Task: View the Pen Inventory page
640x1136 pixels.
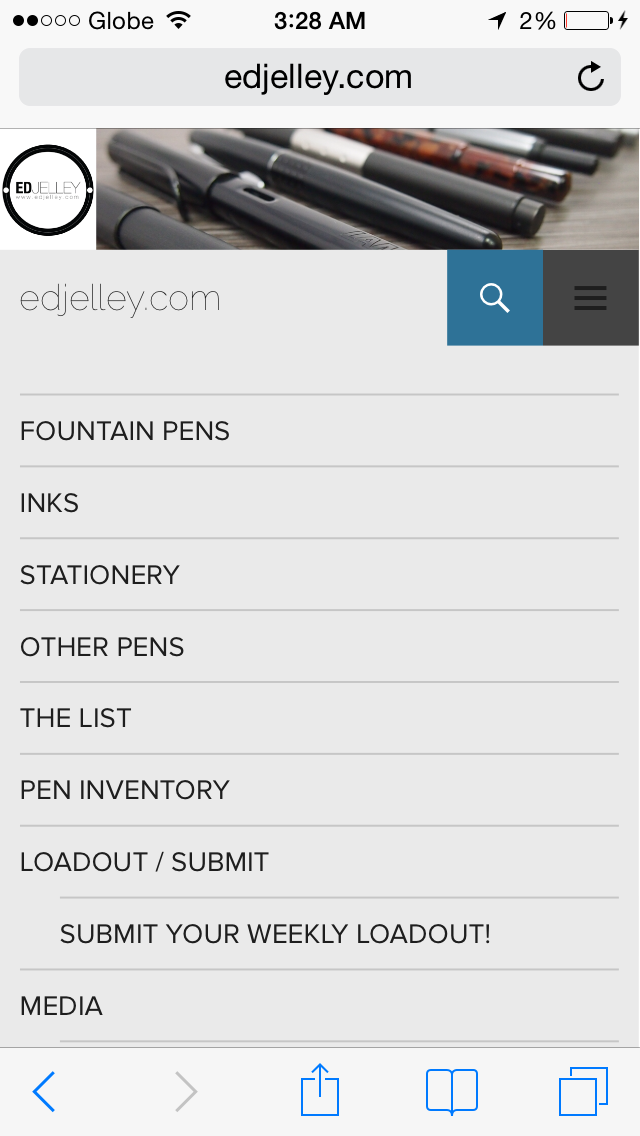Action: [125, 790]
